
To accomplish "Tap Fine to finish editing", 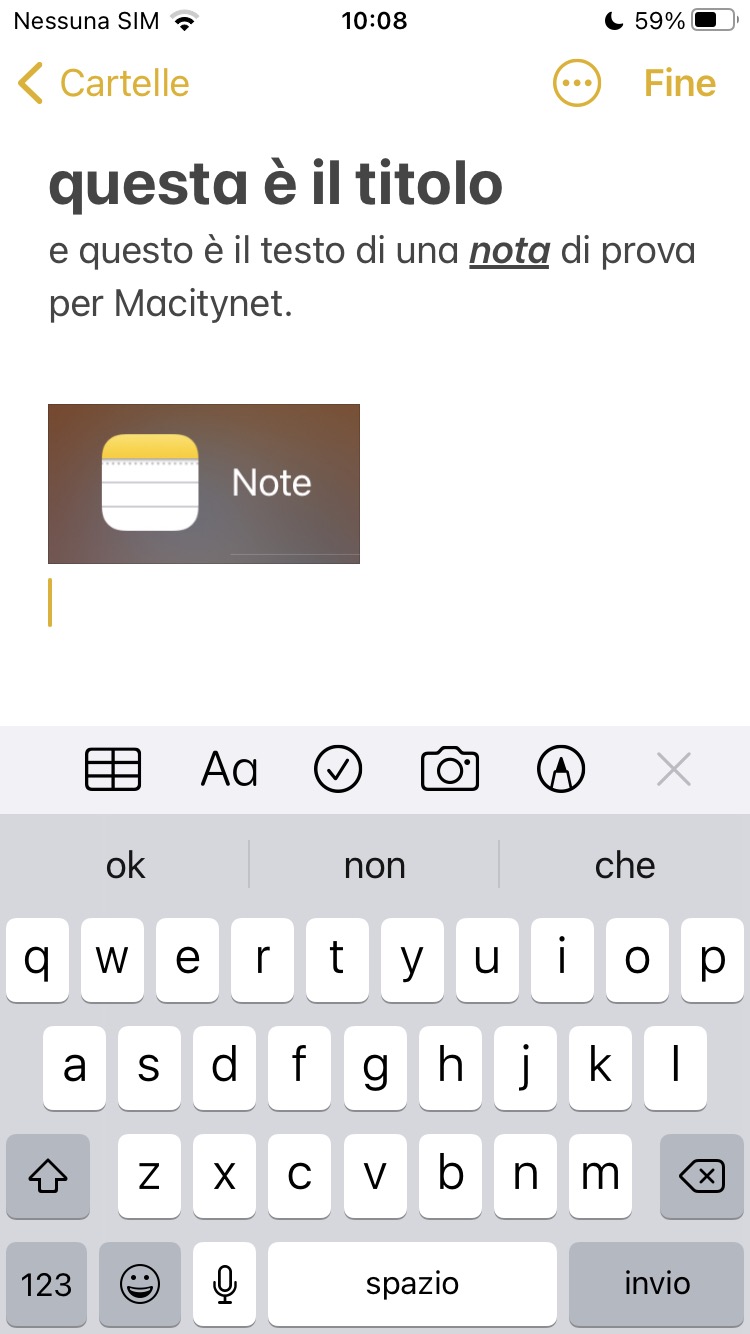I will (x=679, y=83).
